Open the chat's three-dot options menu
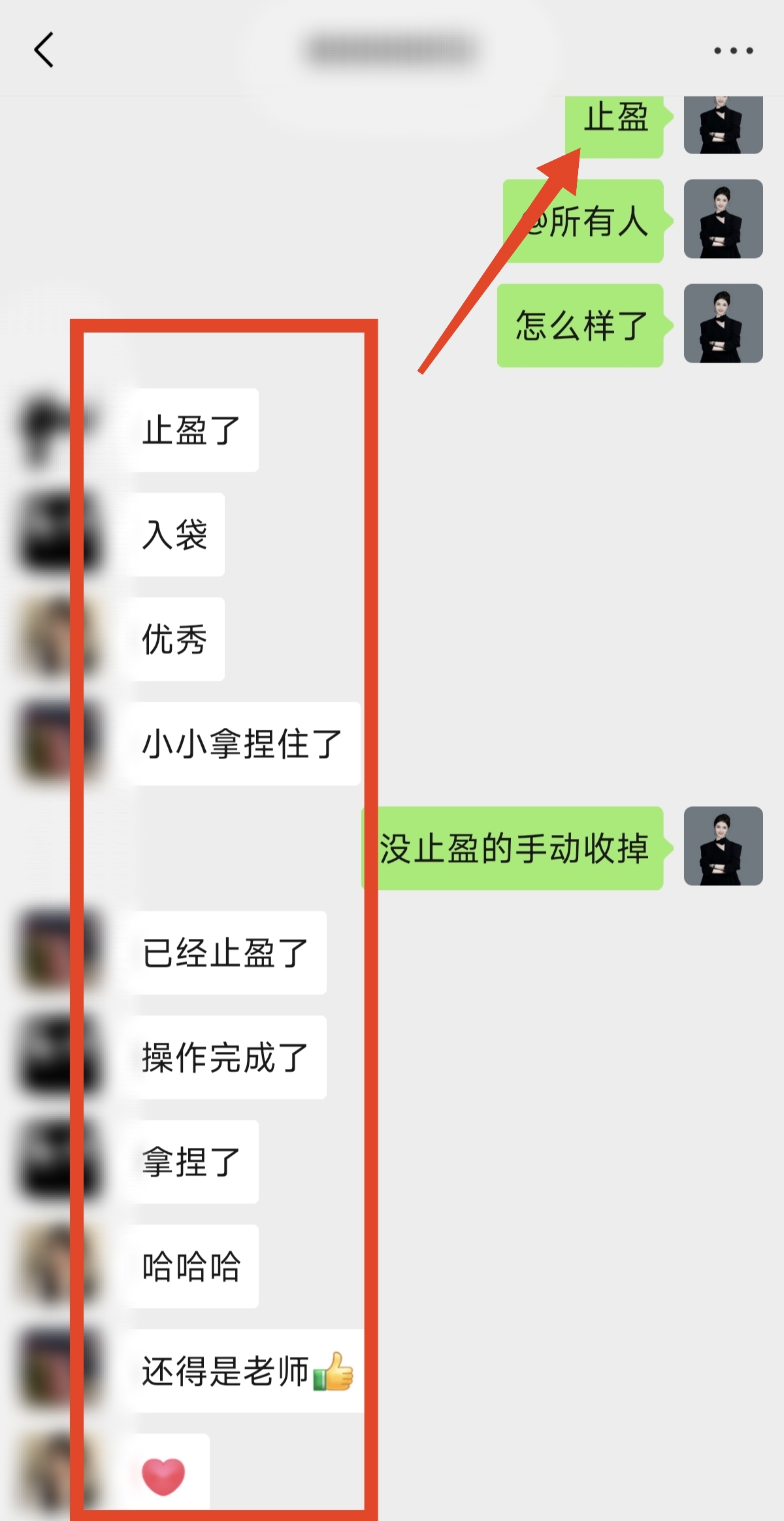Viewport: 784px width, 1521px height. click(733, 50)
